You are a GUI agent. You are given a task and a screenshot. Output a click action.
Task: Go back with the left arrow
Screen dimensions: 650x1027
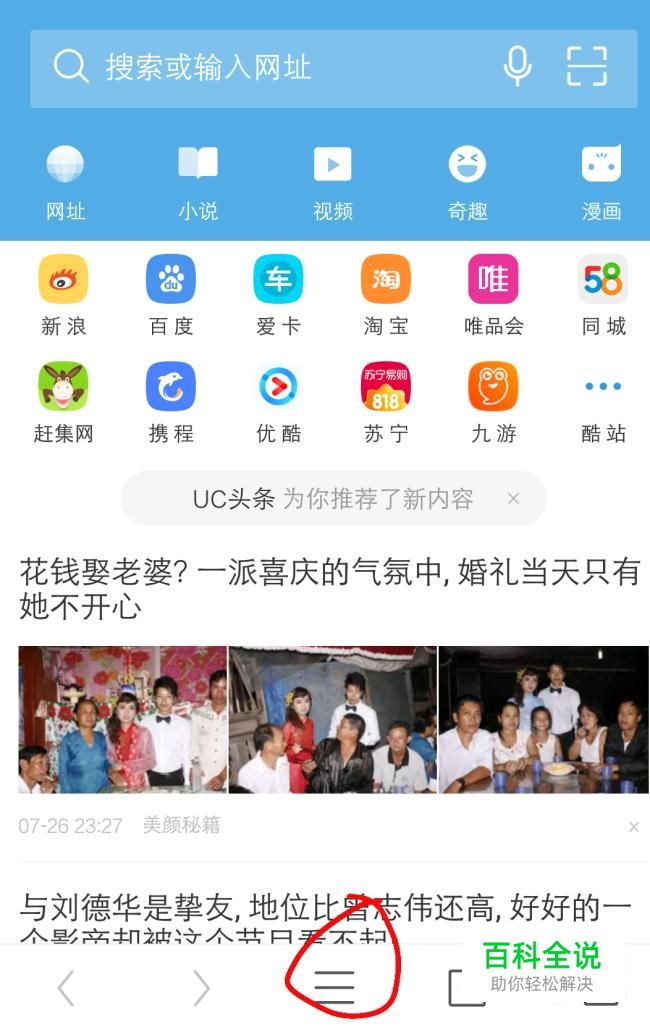tap(66, 988)
